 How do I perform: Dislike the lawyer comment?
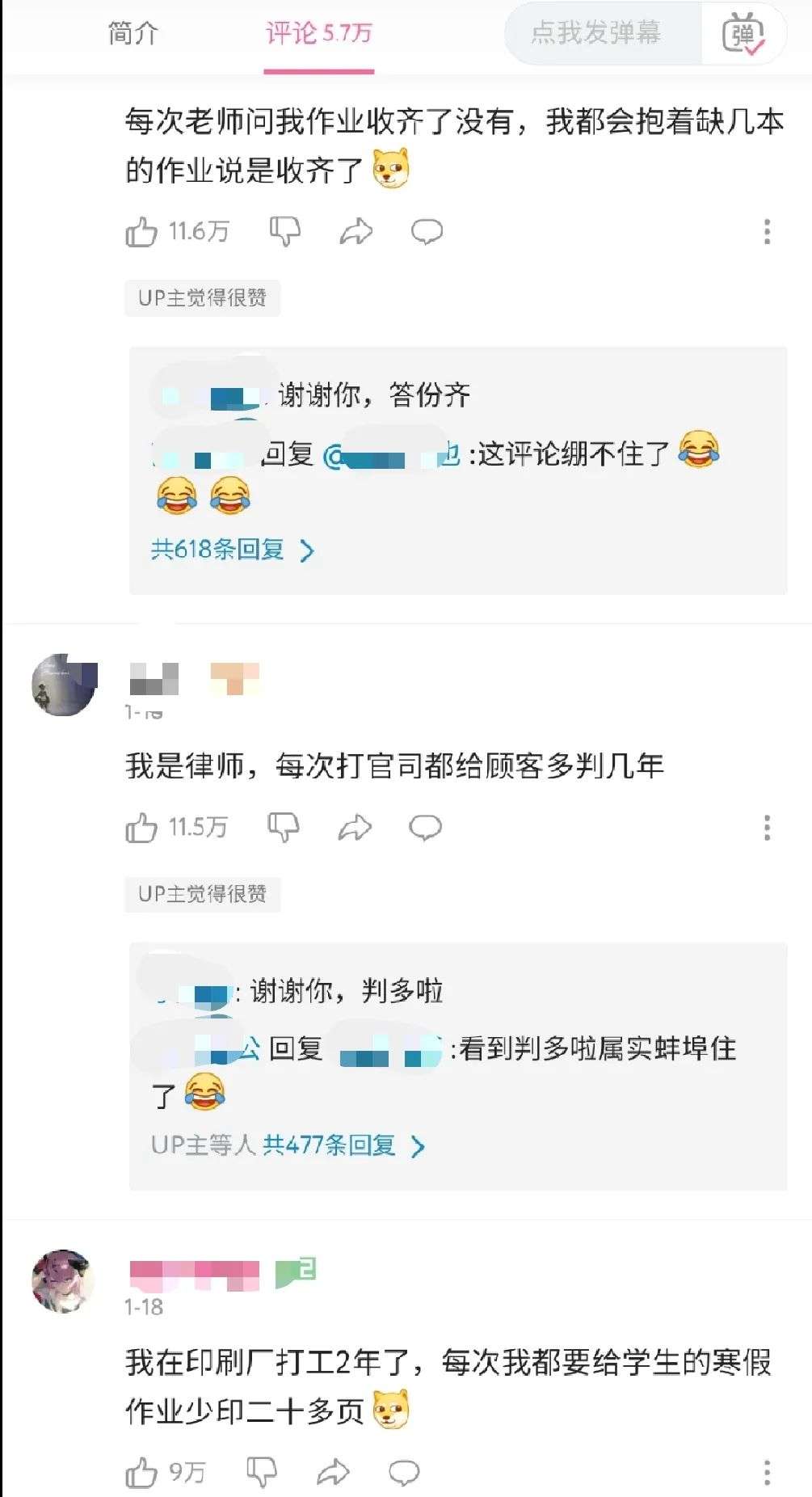coord(283,828)
